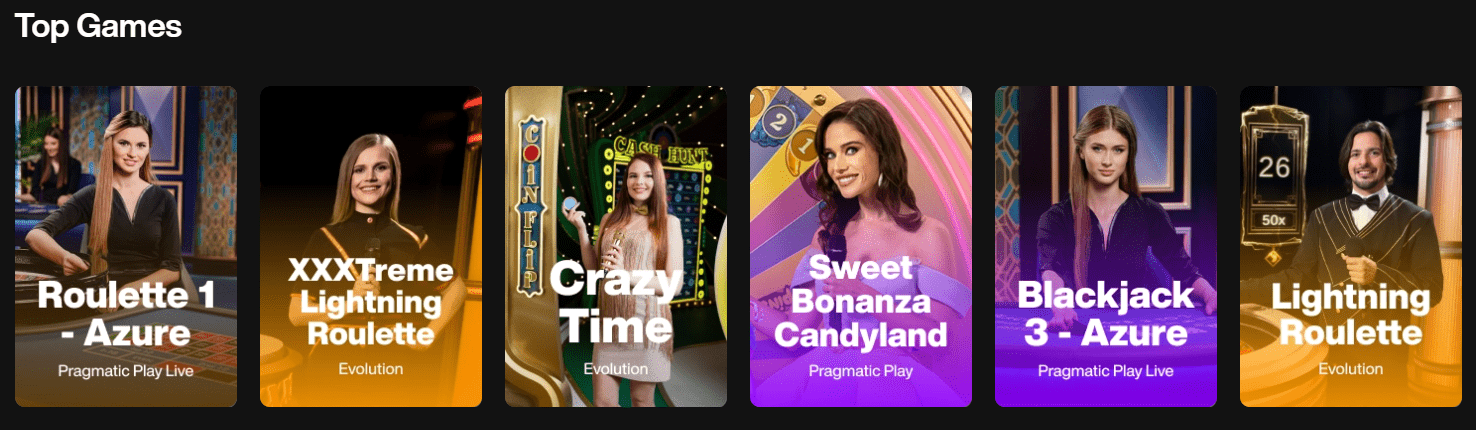This screenshot has height=430, width=1476.
Task: Tap the Lightning Roulette tile with 26
Action: [x=1351, y=247]
